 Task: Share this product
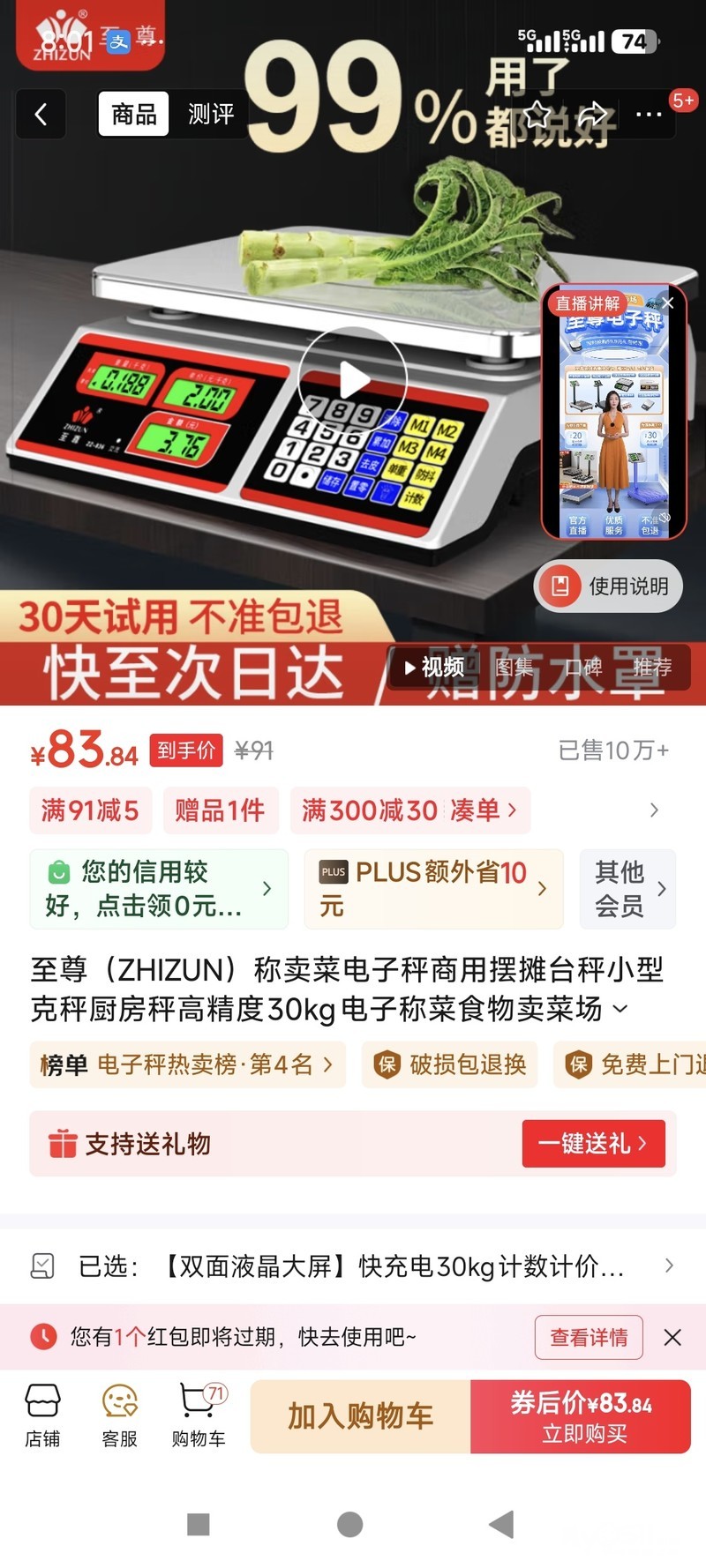(x=593, y=114)
